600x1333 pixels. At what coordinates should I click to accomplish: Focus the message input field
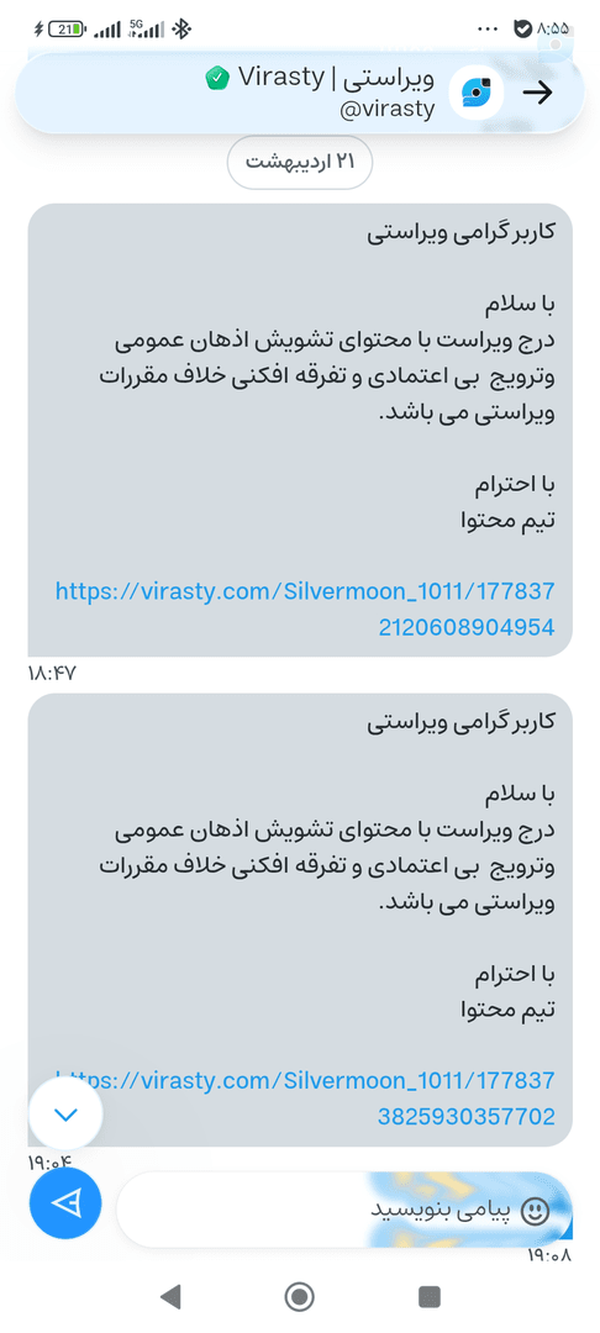pos(345,1211)
